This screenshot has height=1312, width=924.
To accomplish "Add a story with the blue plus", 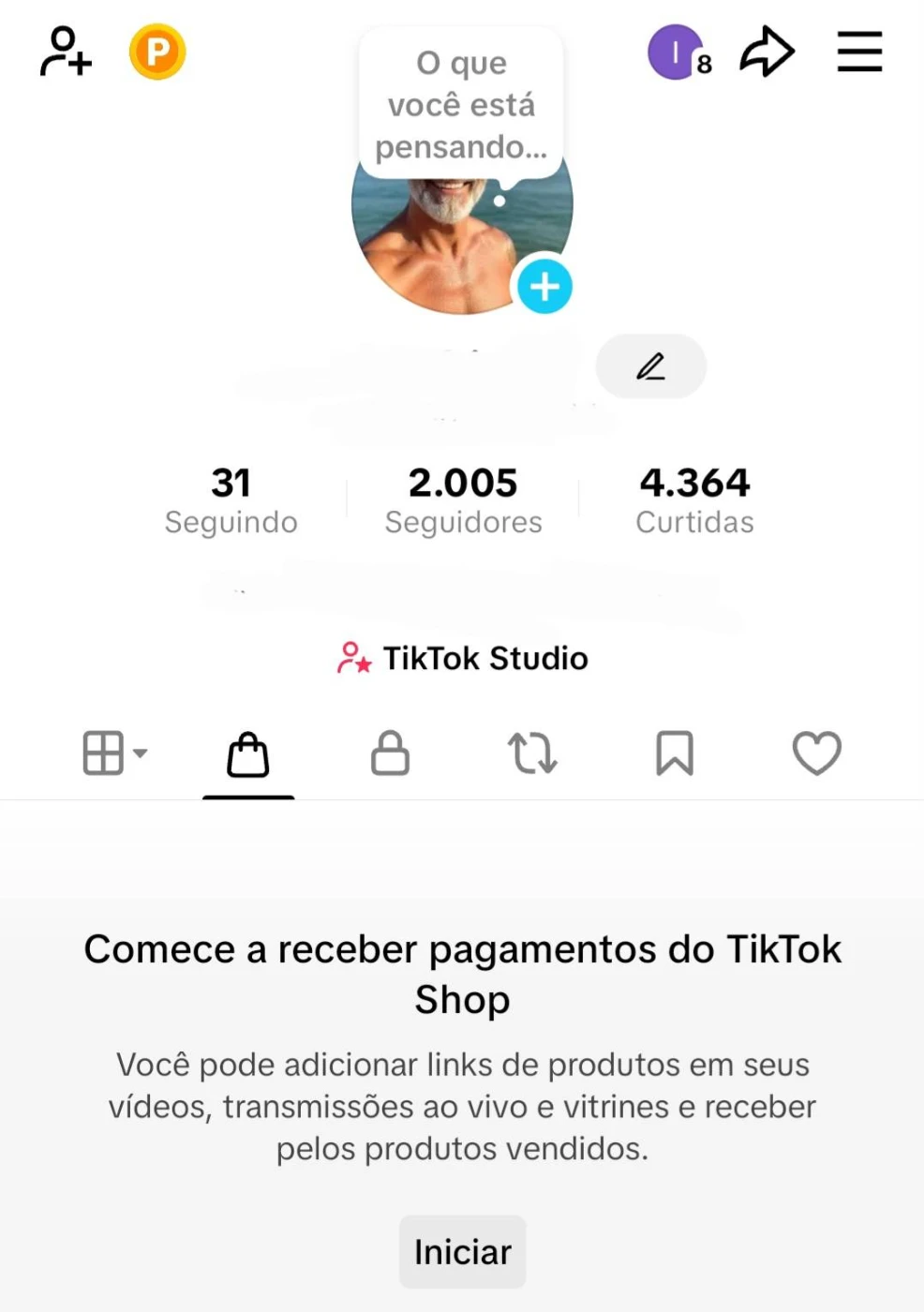I will (x=544, y=287).
